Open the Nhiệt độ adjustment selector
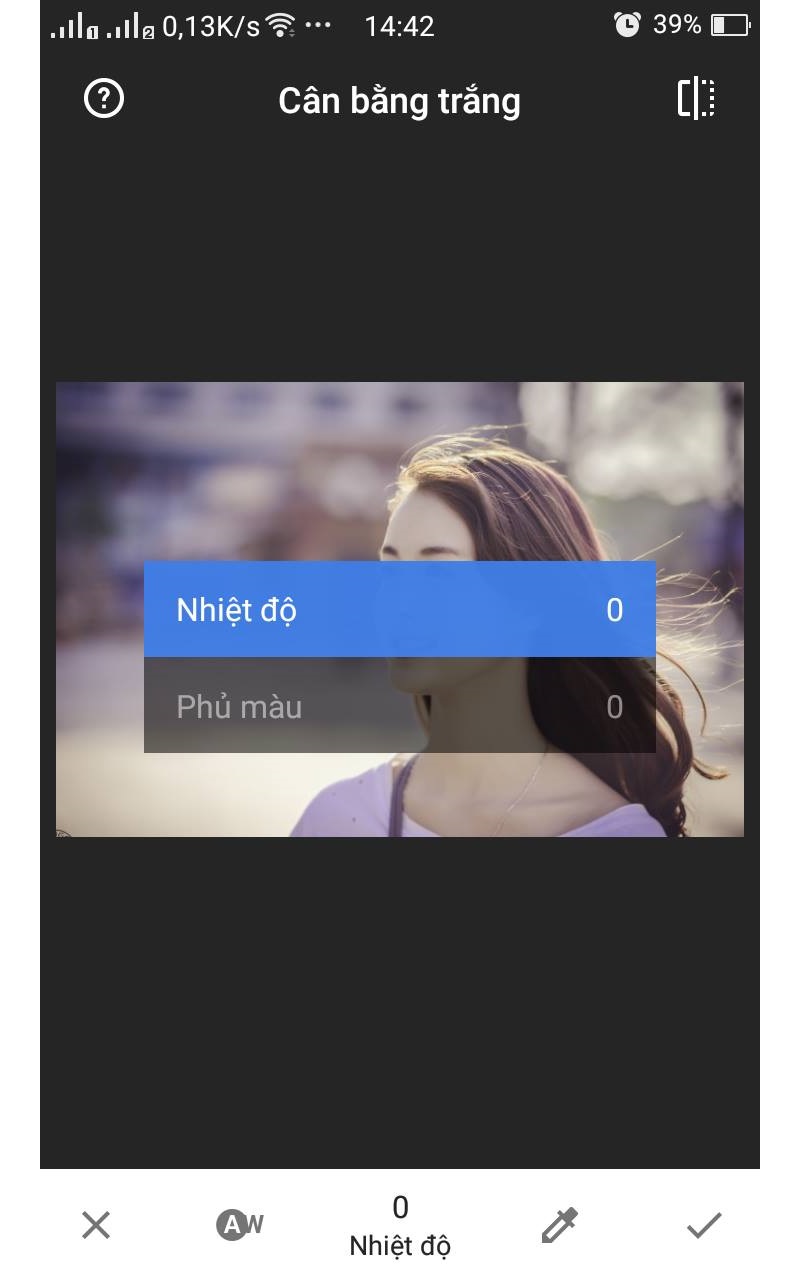 click(x=400, y=1227)
